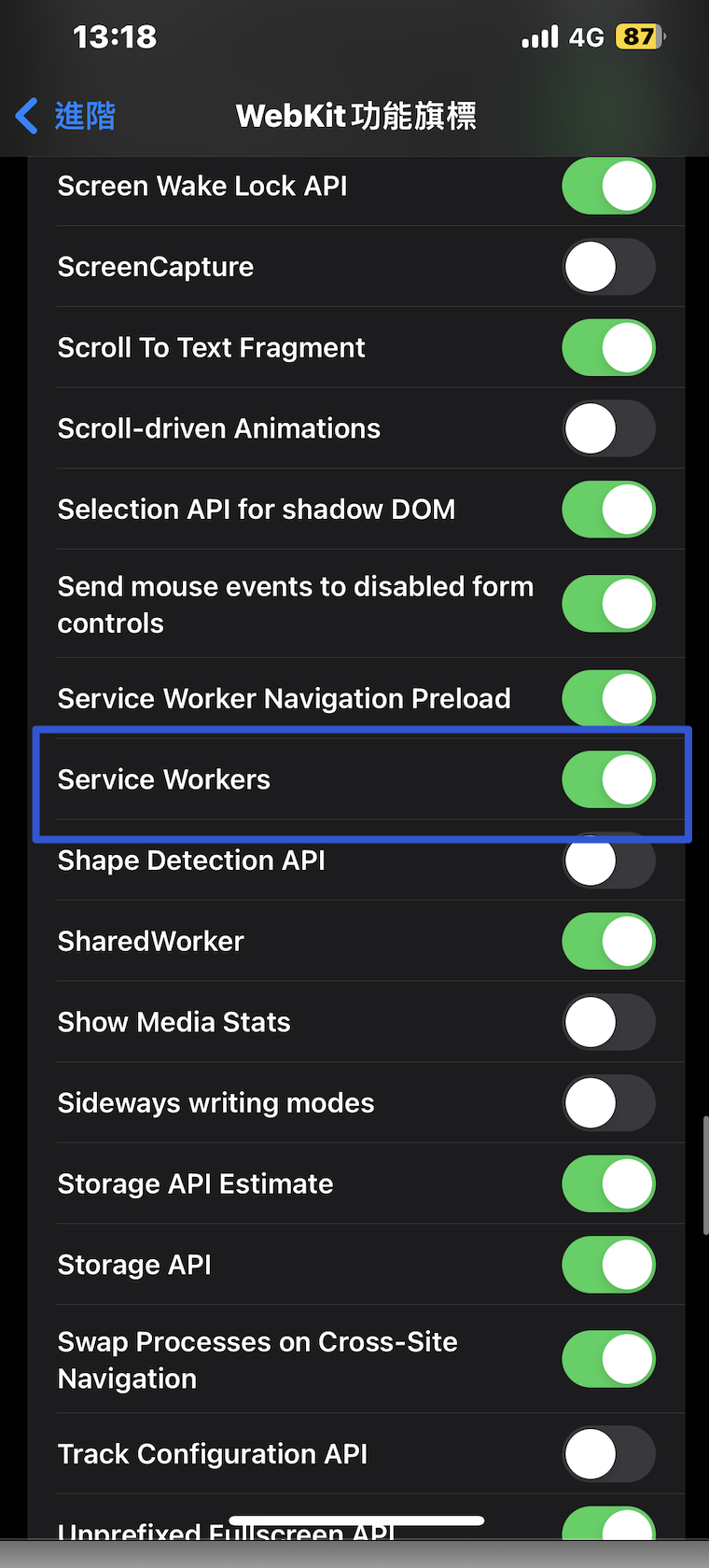Enable the ScreenCapture switch
Viewport: 709px width, 1568px height.
click(x=608, y=267)
